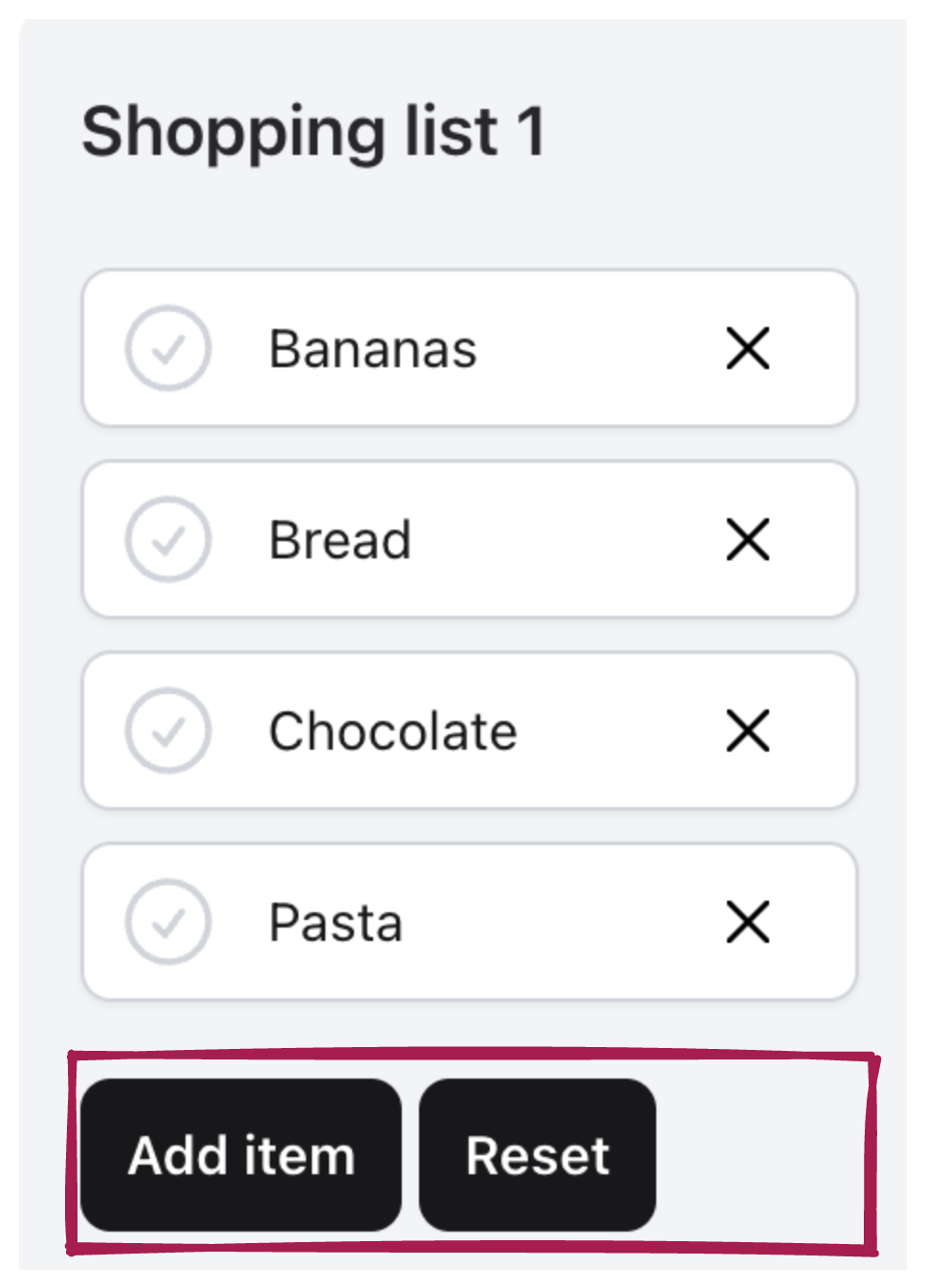
Task: Click the checkmark circle icon for Bread
Action: click(x=167, y=539)
